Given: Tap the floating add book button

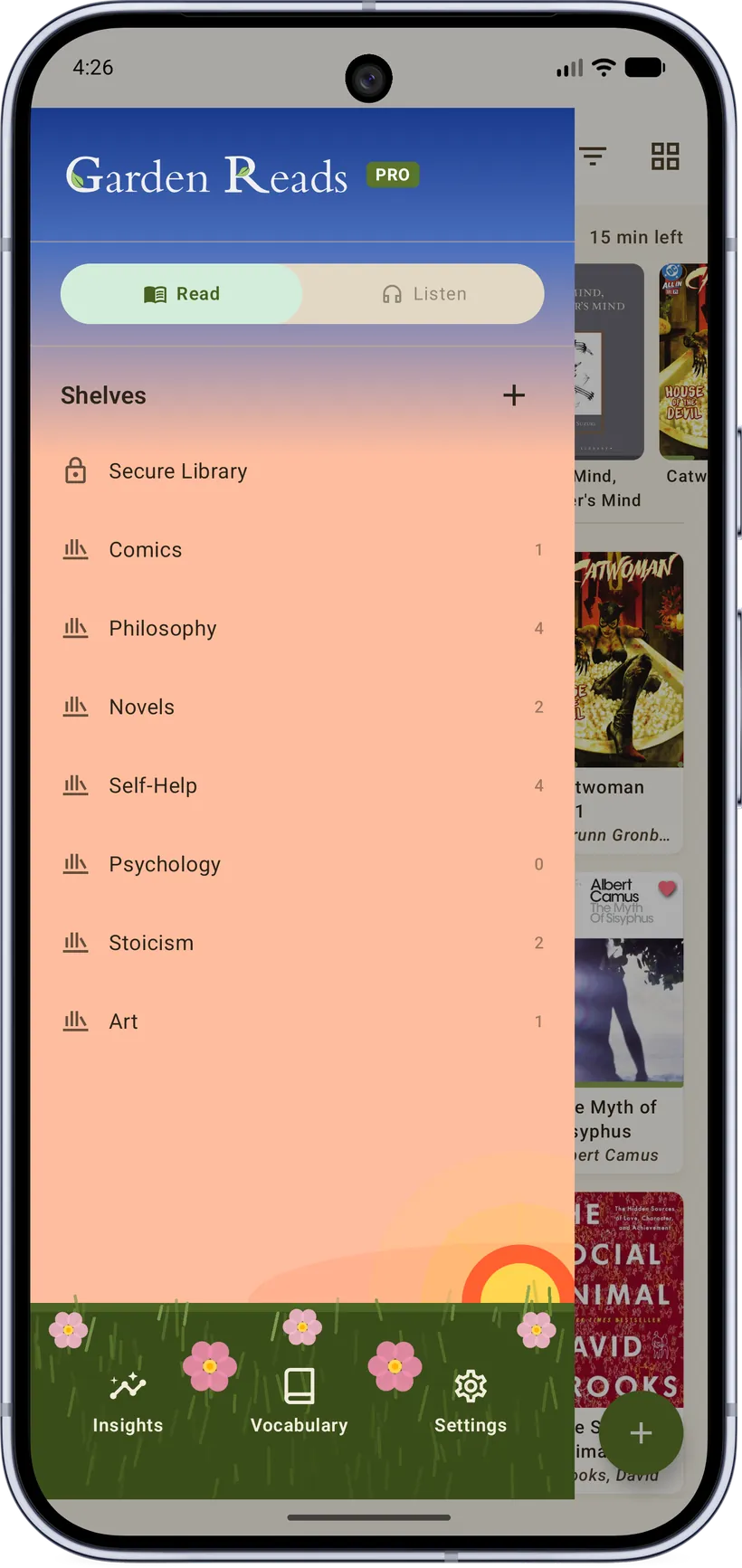Looking at the screenshot, I should click(x=641, y=1433).
